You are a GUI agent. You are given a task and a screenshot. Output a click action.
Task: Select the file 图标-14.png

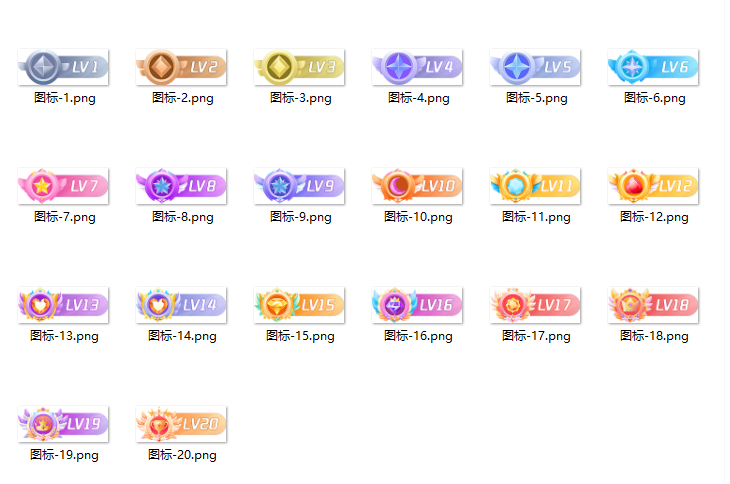click(x=181, y=306)
